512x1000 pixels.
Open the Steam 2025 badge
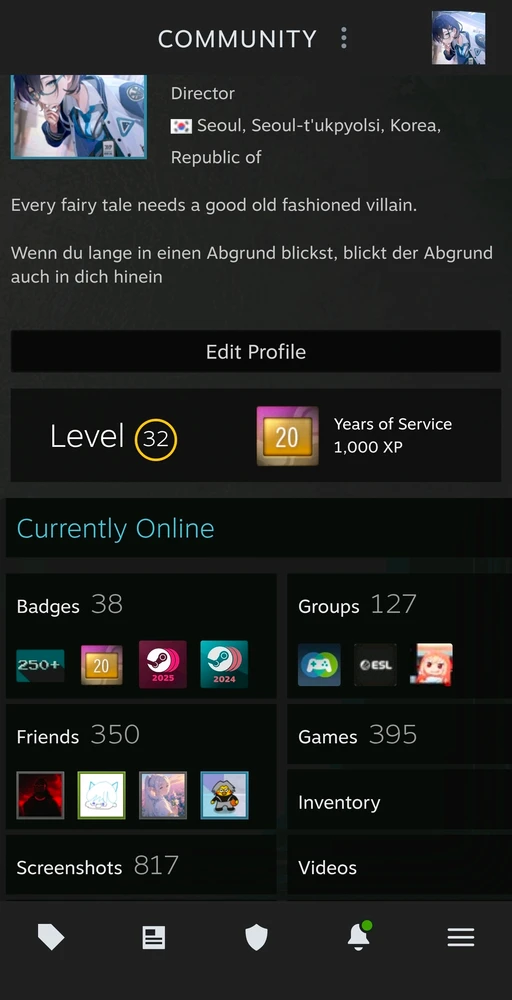tap(163, 664)
